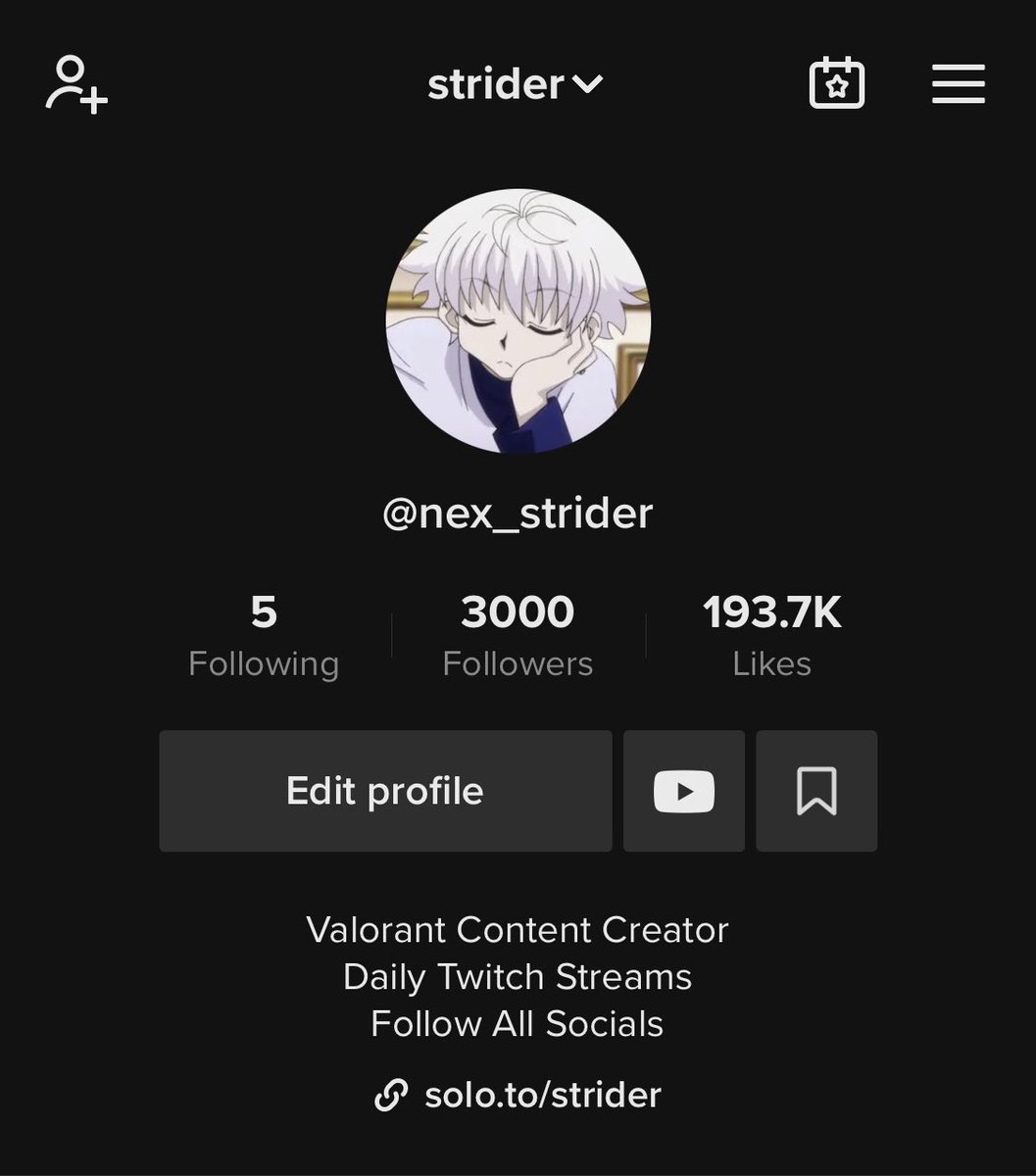Tap the profile picture avatar
Screen dimensions: 1036x1176
518,320
